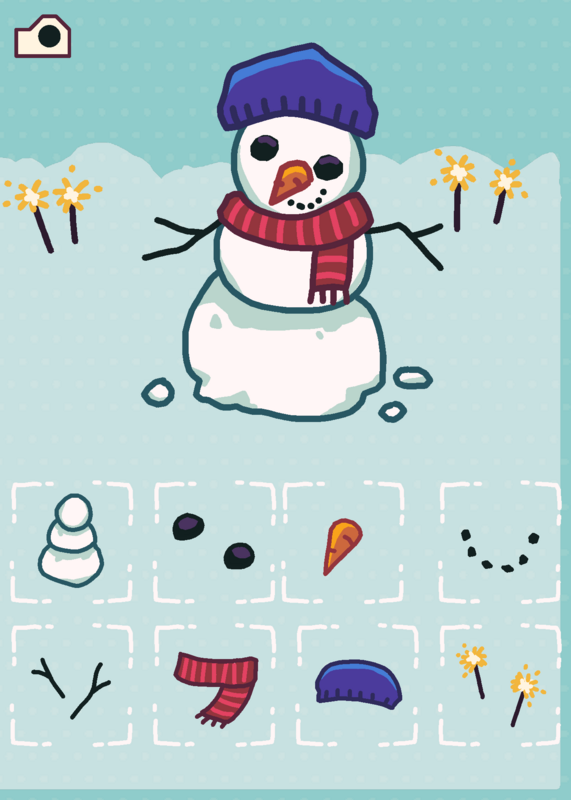Tap the camera icon to take a snapshot
Image resolution: width=571 pixels, height=800 pixels.
[42, 36]
